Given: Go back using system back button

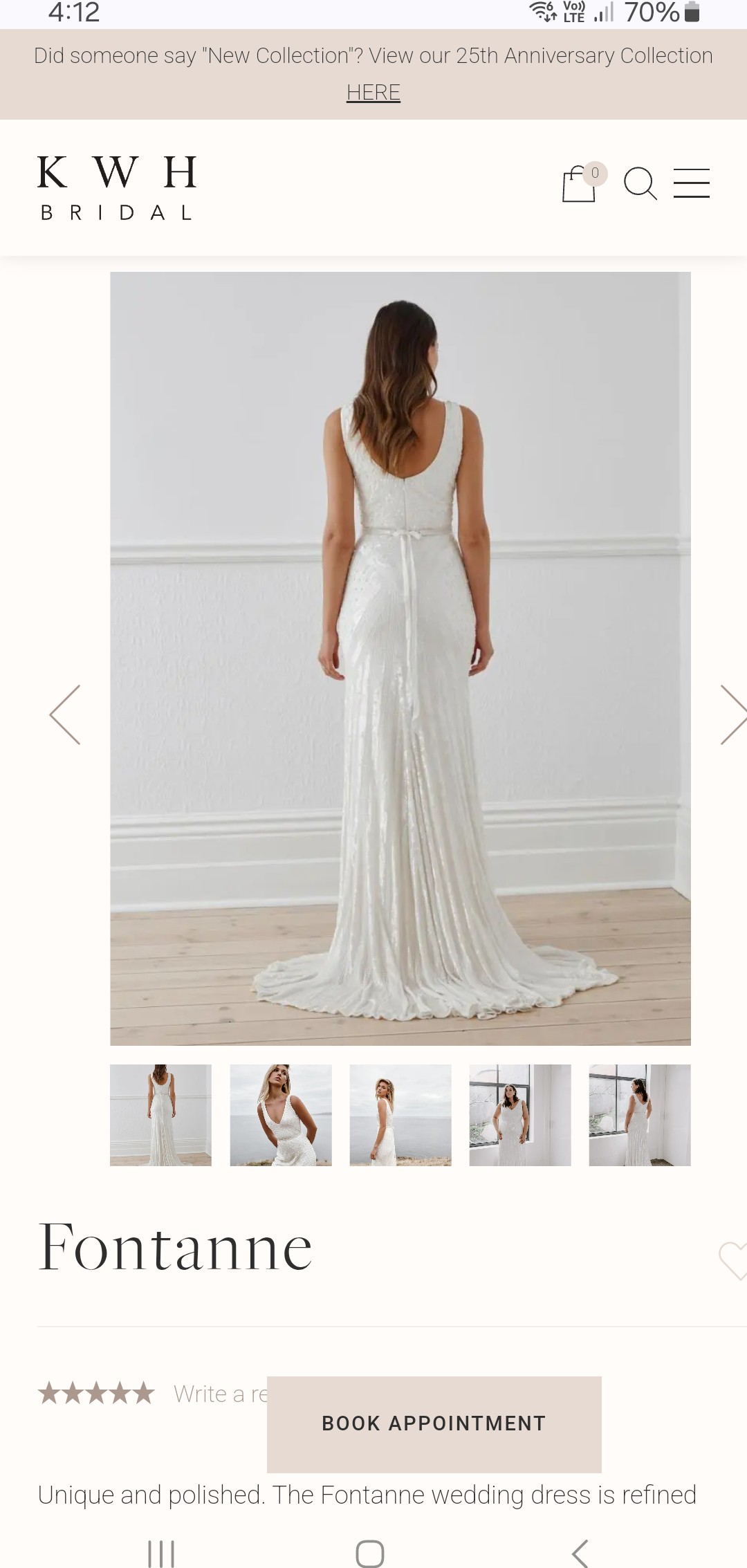Looking at the screenshot, I should (x=580, y=1553).
